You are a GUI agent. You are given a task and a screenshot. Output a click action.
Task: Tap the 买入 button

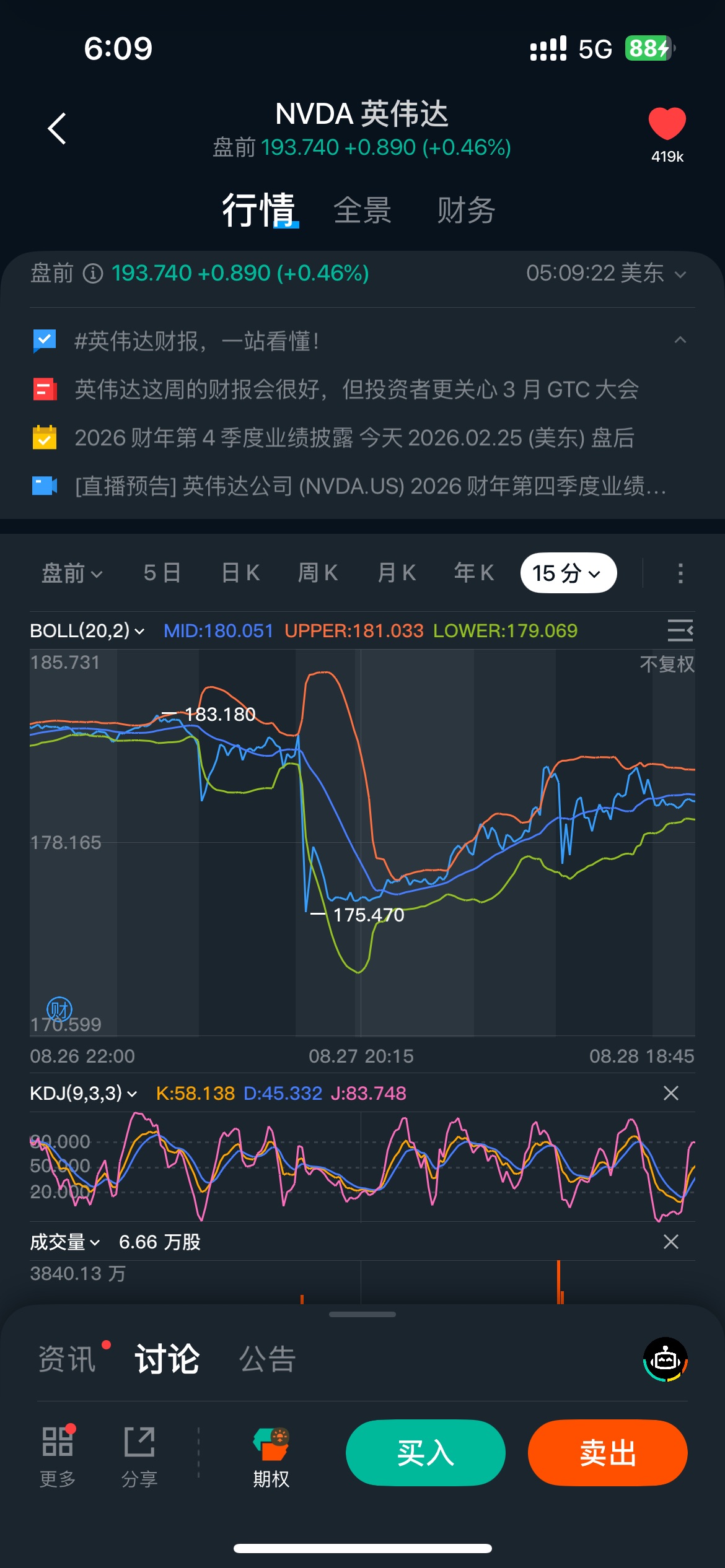tap(425, 1452)
